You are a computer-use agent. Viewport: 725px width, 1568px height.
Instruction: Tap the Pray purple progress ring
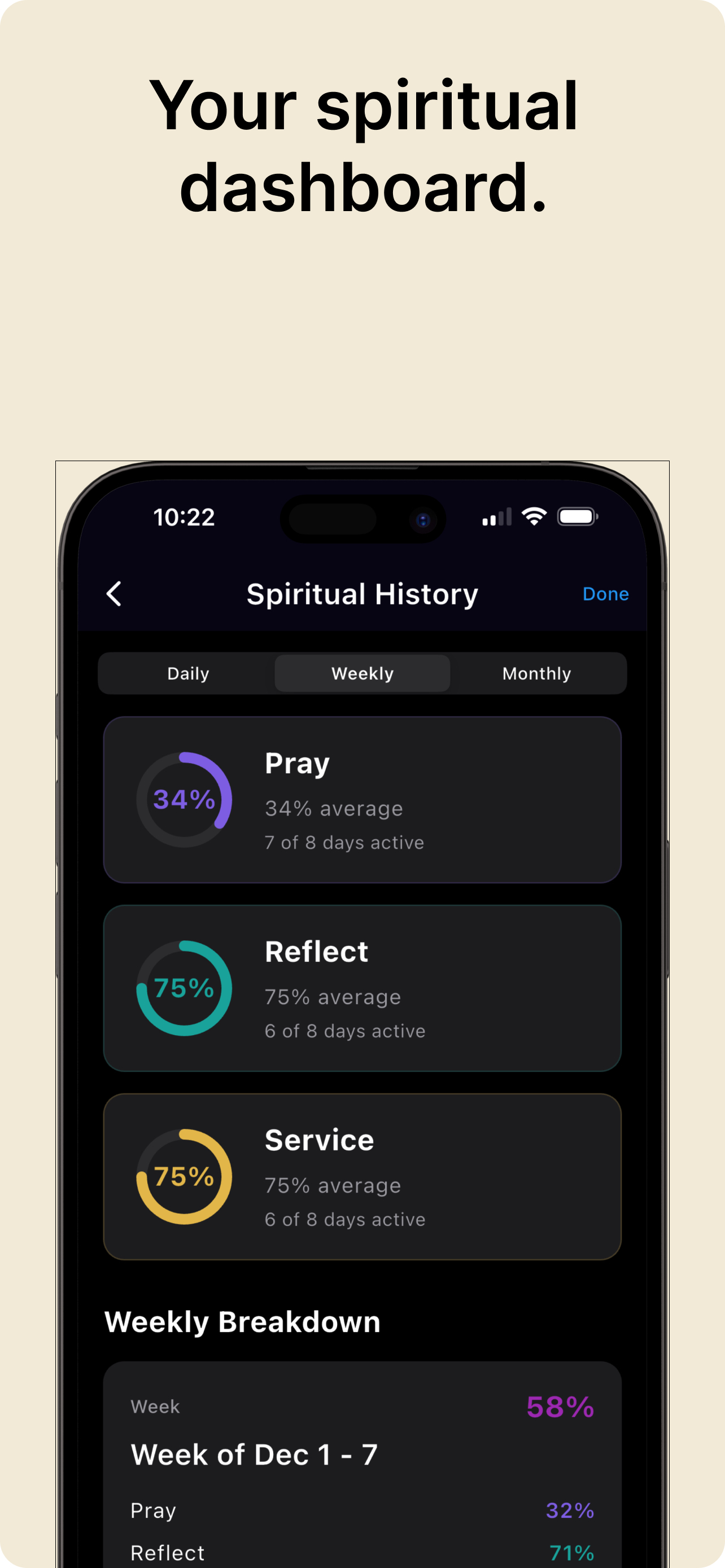(x=182, y=799)
